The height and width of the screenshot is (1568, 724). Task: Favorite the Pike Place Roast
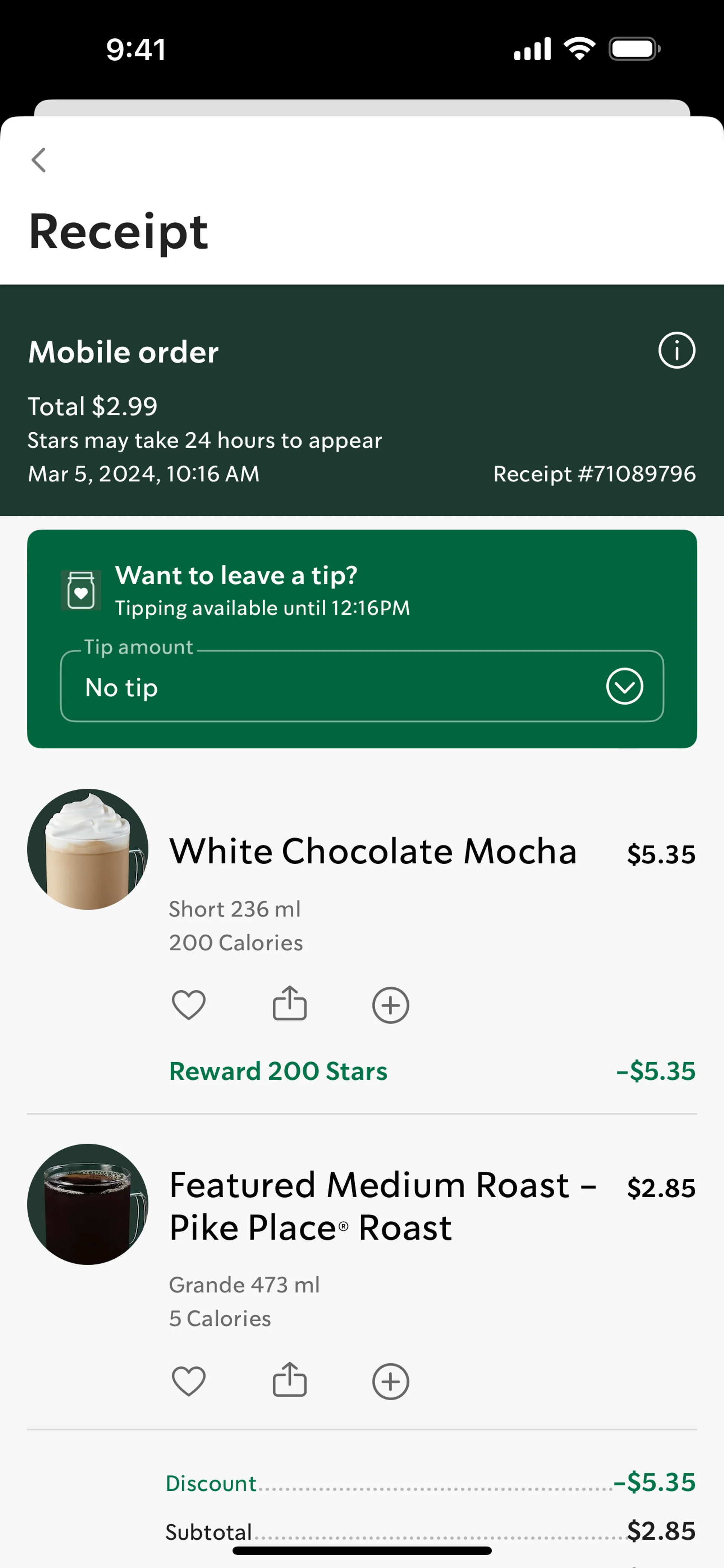pos(189,1380)
